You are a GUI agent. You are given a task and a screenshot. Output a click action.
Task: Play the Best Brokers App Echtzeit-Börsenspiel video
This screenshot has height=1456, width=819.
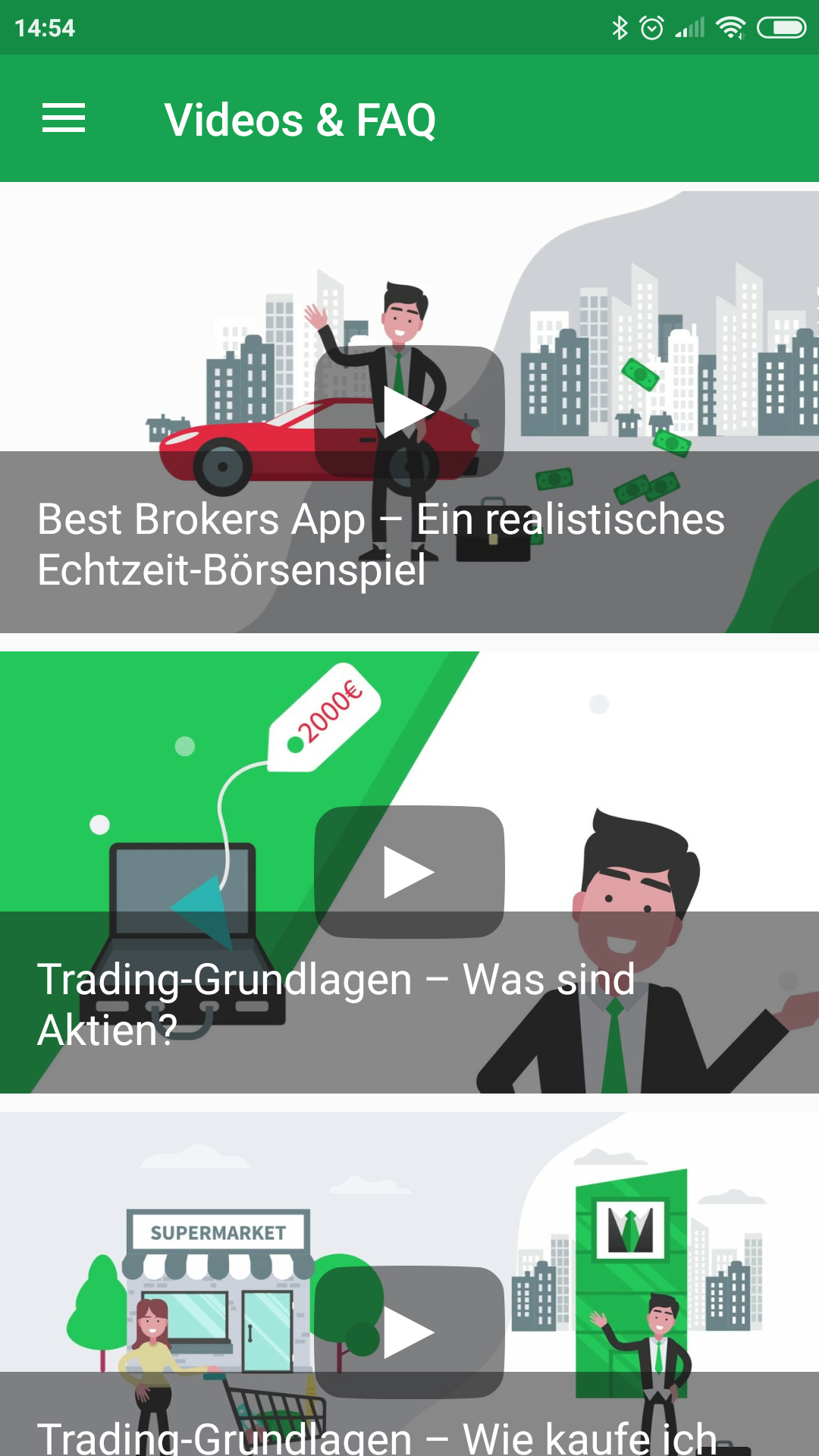(x=409, y=412)
